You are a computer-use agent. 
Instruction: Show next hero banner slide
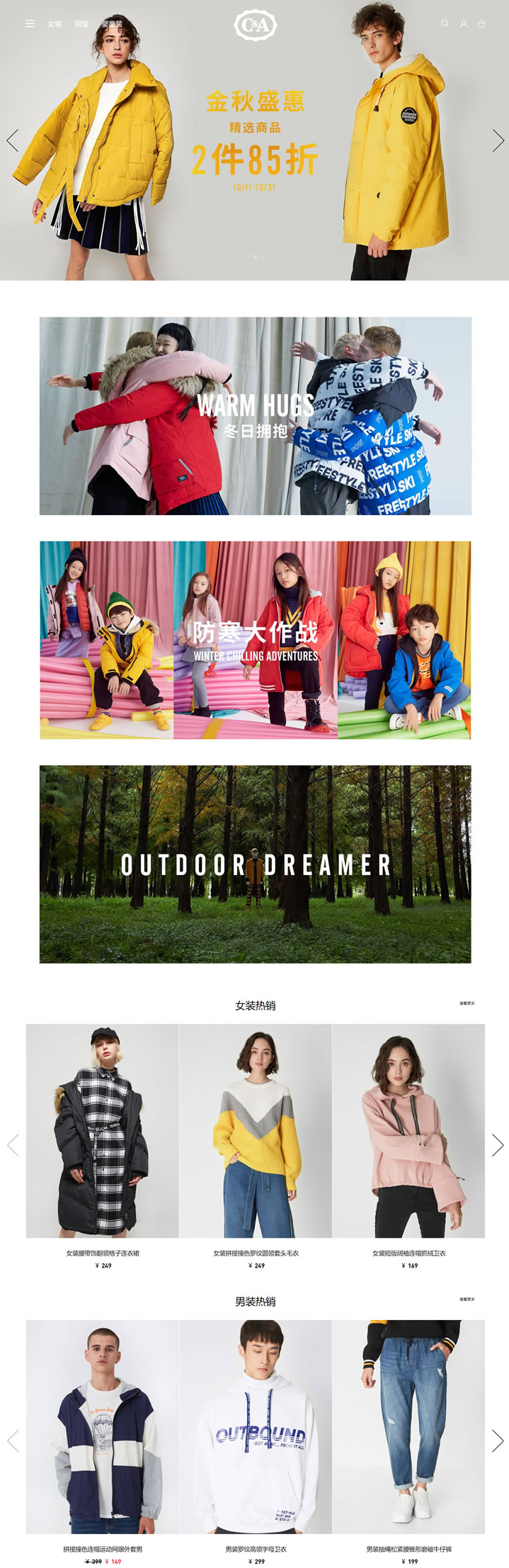(x=498, y=140)
